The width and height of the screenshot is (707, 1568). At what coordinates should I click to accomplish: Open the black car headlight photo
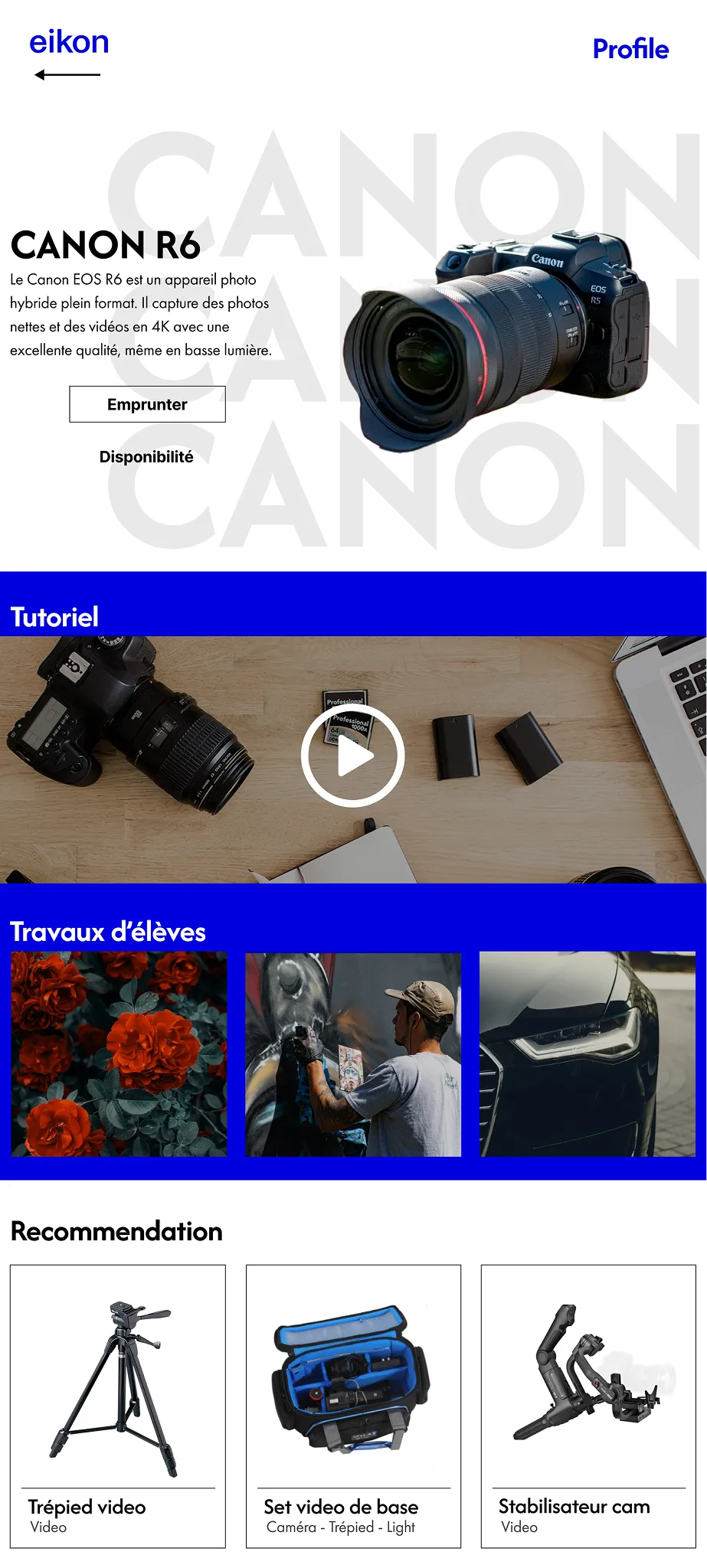coord(588,1053)
